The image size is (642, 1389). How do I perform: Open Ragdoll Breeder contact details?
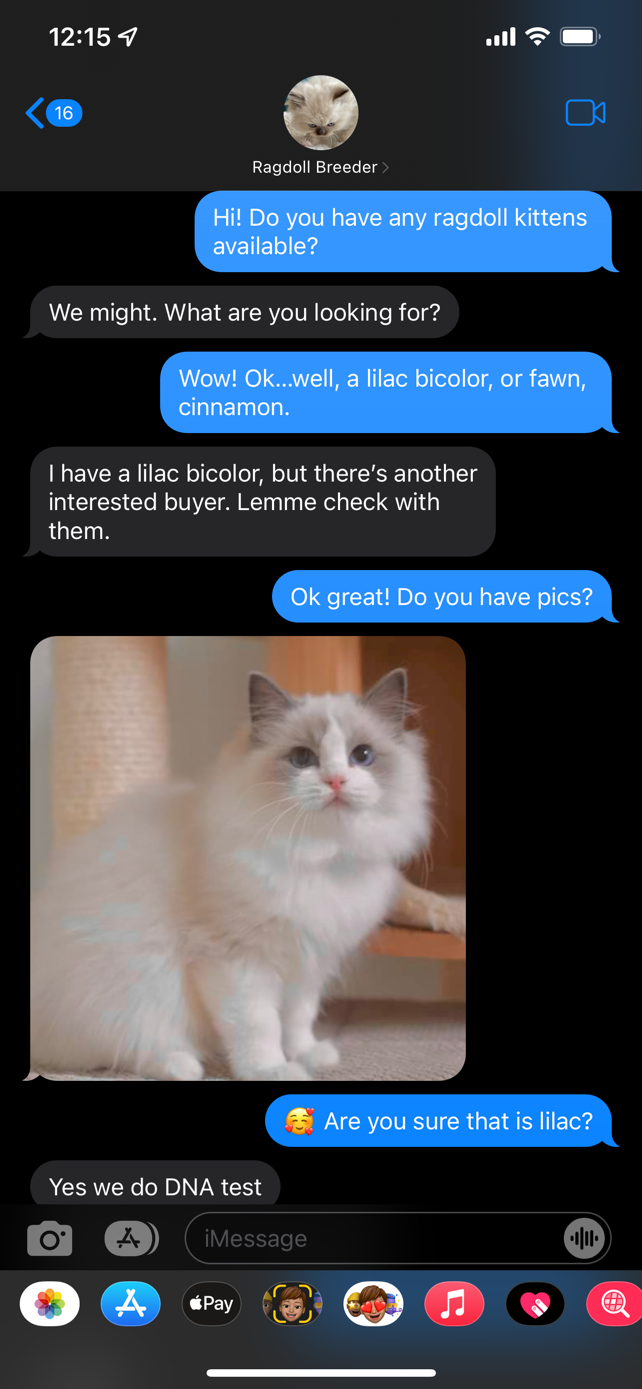point(320,127)
